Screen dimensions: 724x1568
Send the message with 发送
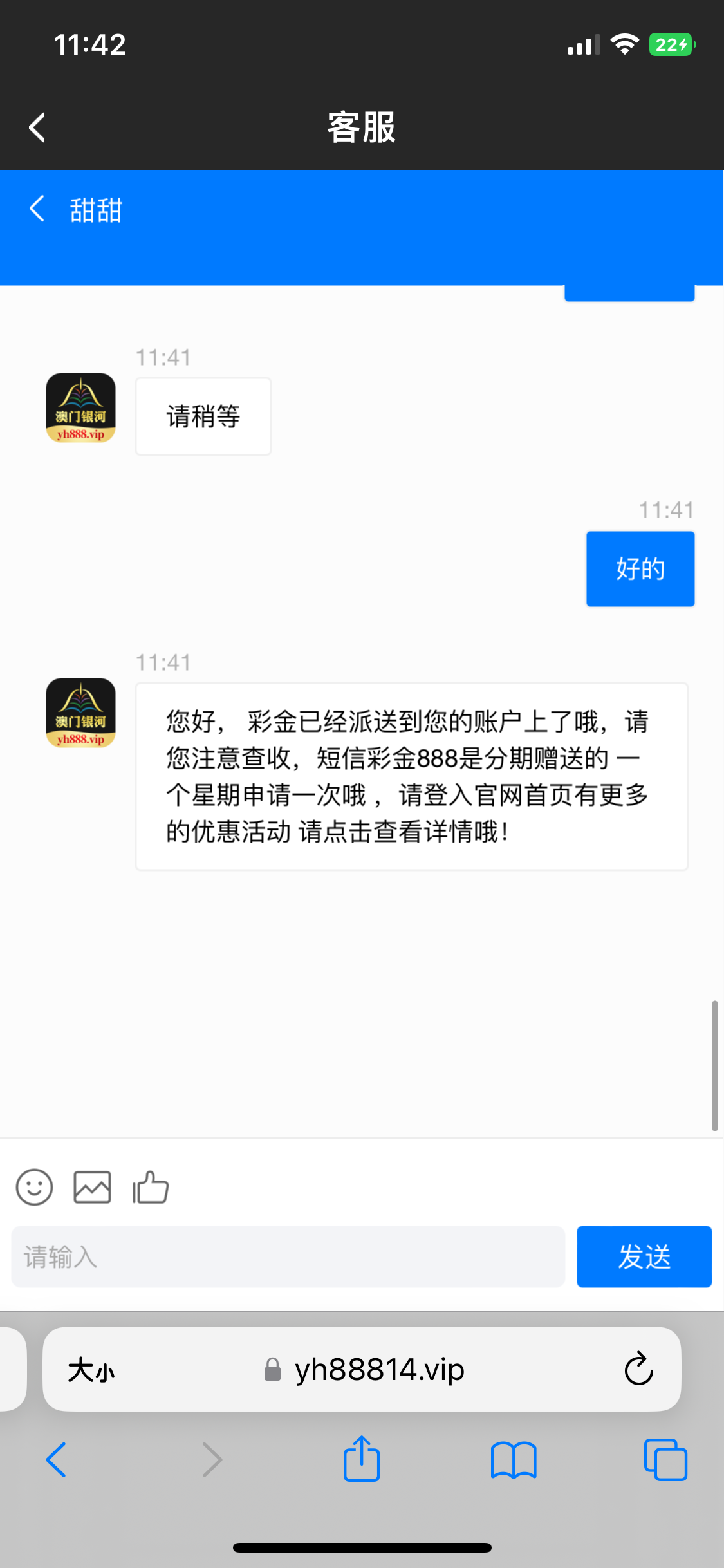pyautogui.click(x=644, y=1256)
